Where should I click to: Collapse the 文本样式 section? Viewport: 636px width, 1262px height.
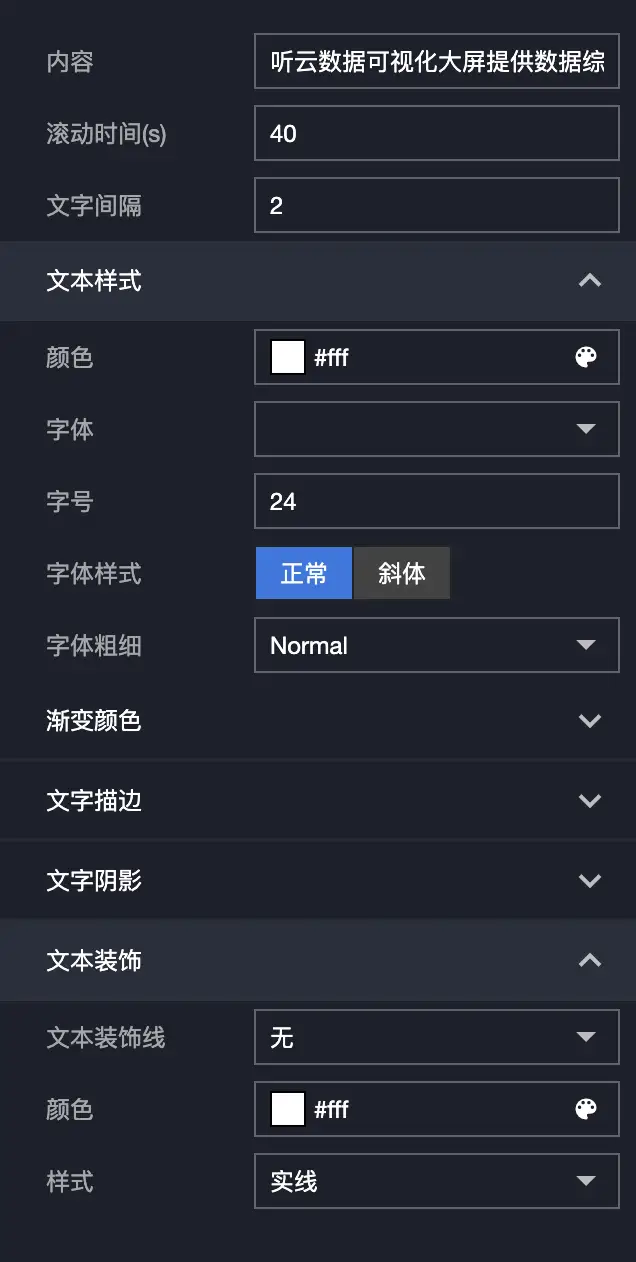[590, 281]
